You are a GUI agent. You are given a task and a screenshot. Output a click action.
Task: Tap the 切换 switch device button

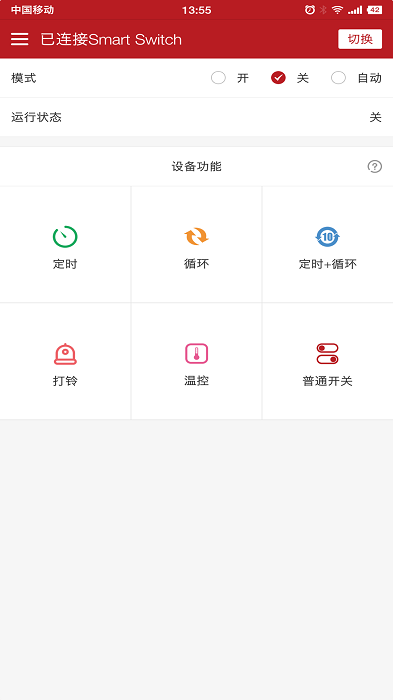360,39
